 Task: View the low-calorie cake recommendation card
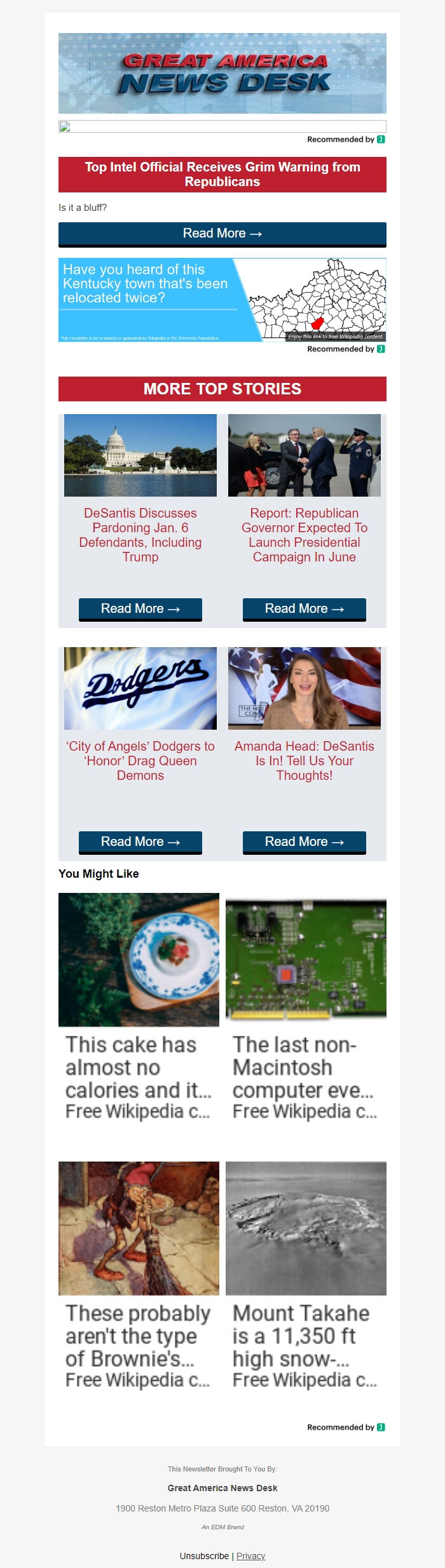coord(139,1007)
